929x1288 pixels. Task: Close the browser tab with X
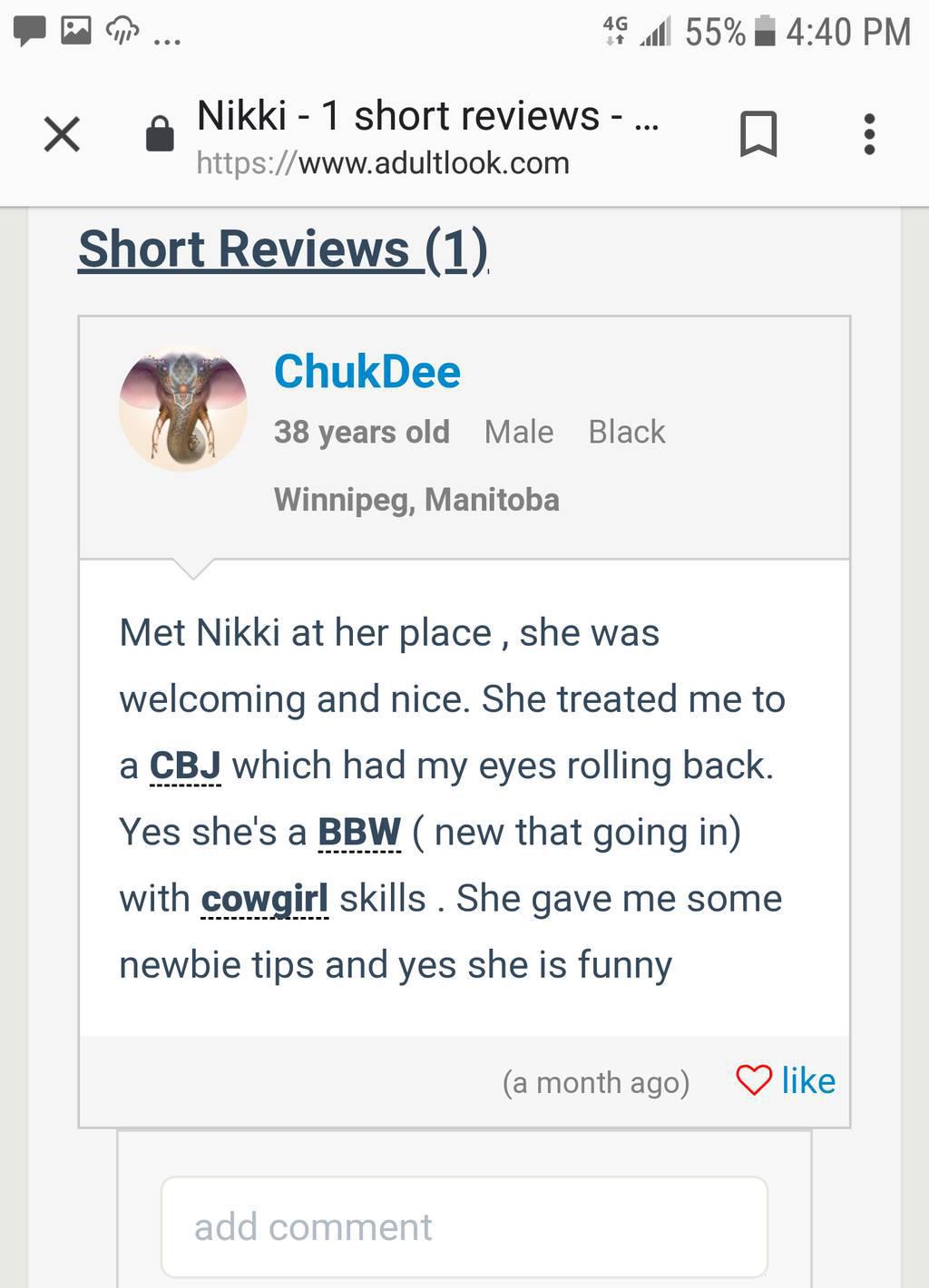pos(62,134)
